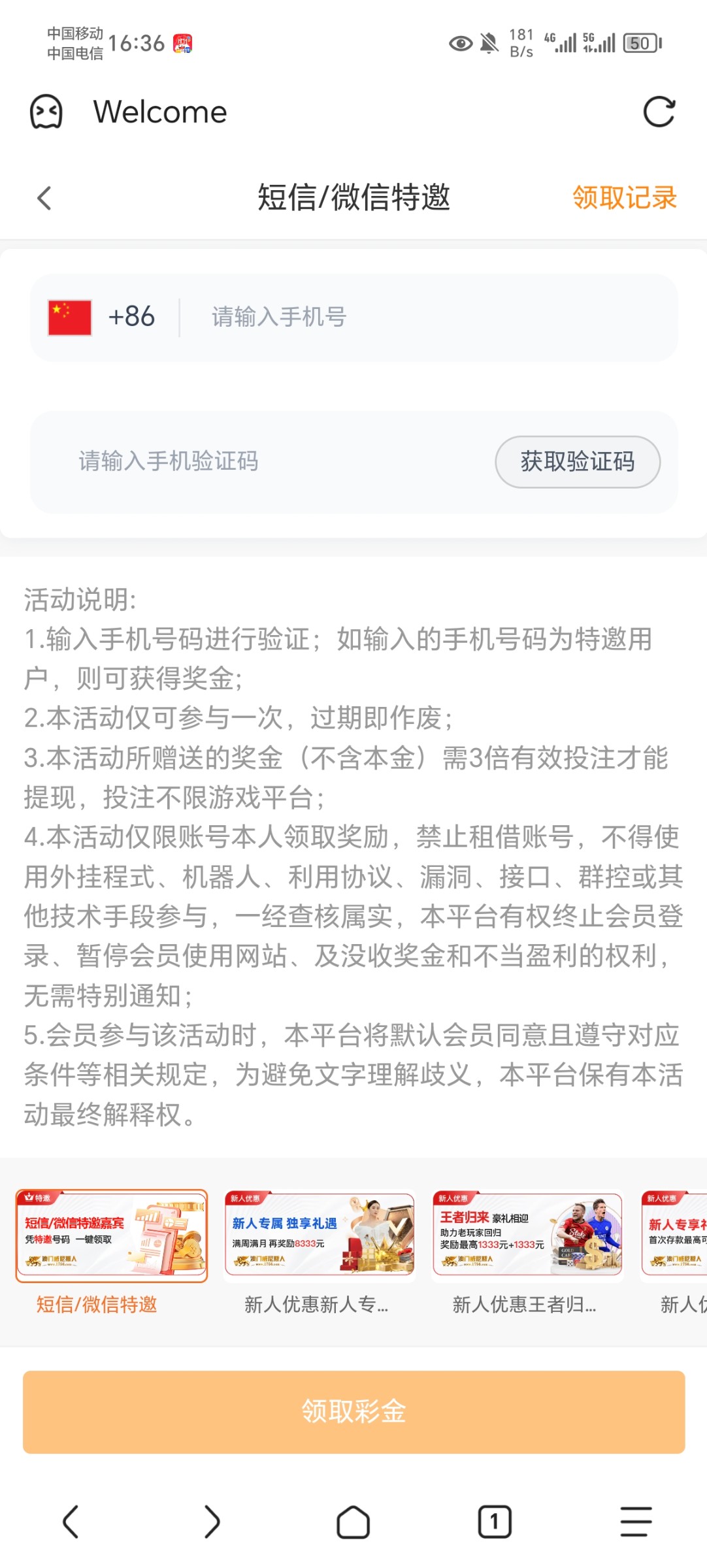Open the ghost icon beside Welcome

[x=46, y=112]
